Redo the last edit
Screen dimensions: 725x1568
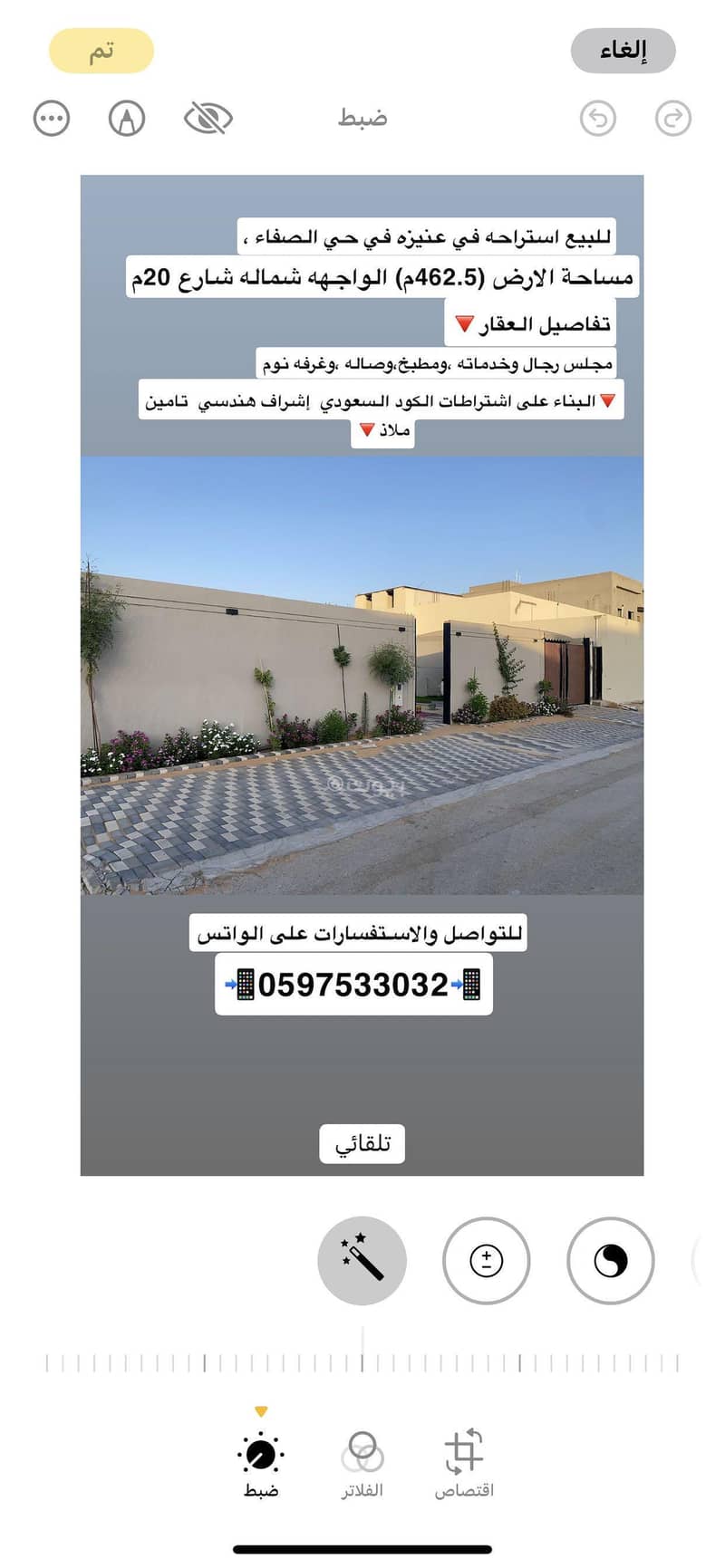[x=672, y=119]
